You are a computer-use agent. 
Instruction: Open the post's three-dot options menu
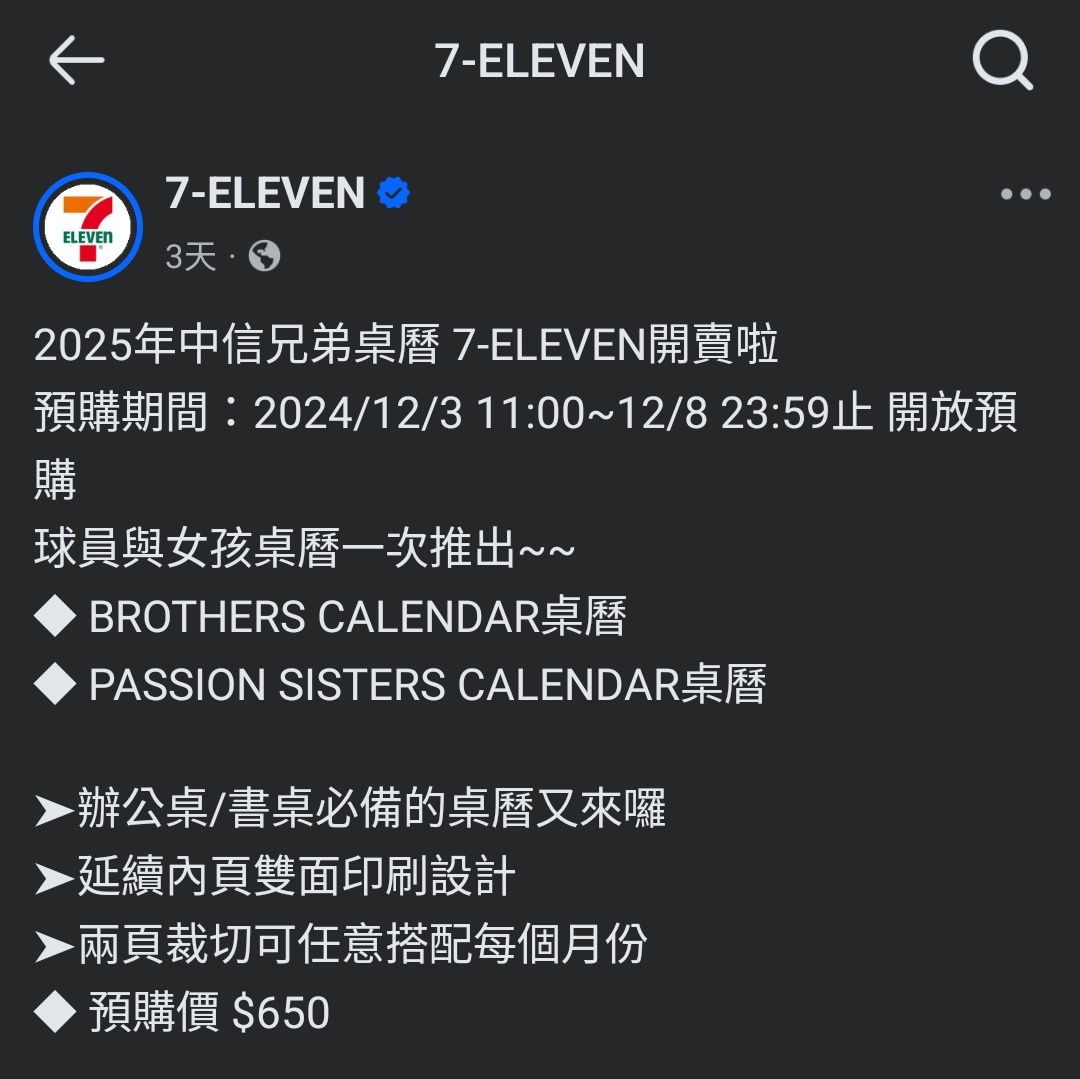pos(1025,195)
